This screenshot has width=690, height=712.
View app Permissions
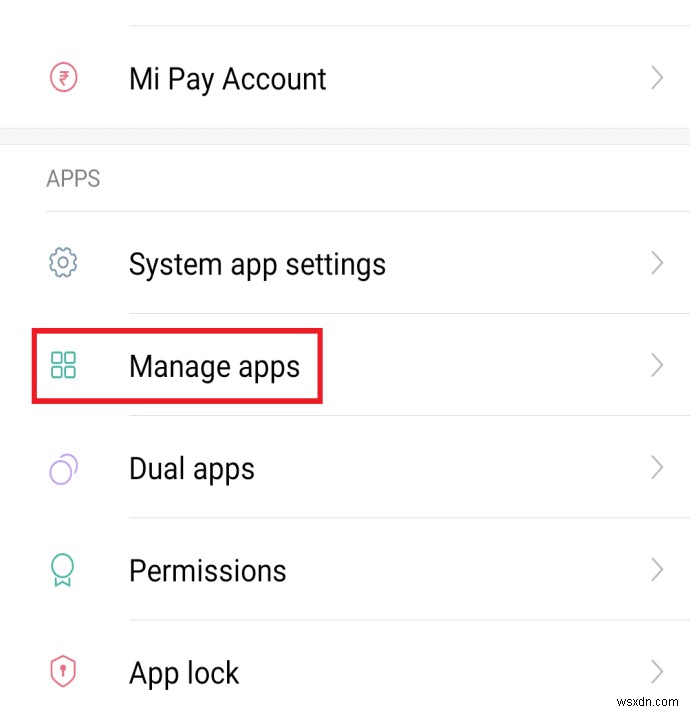click(208, 570)
